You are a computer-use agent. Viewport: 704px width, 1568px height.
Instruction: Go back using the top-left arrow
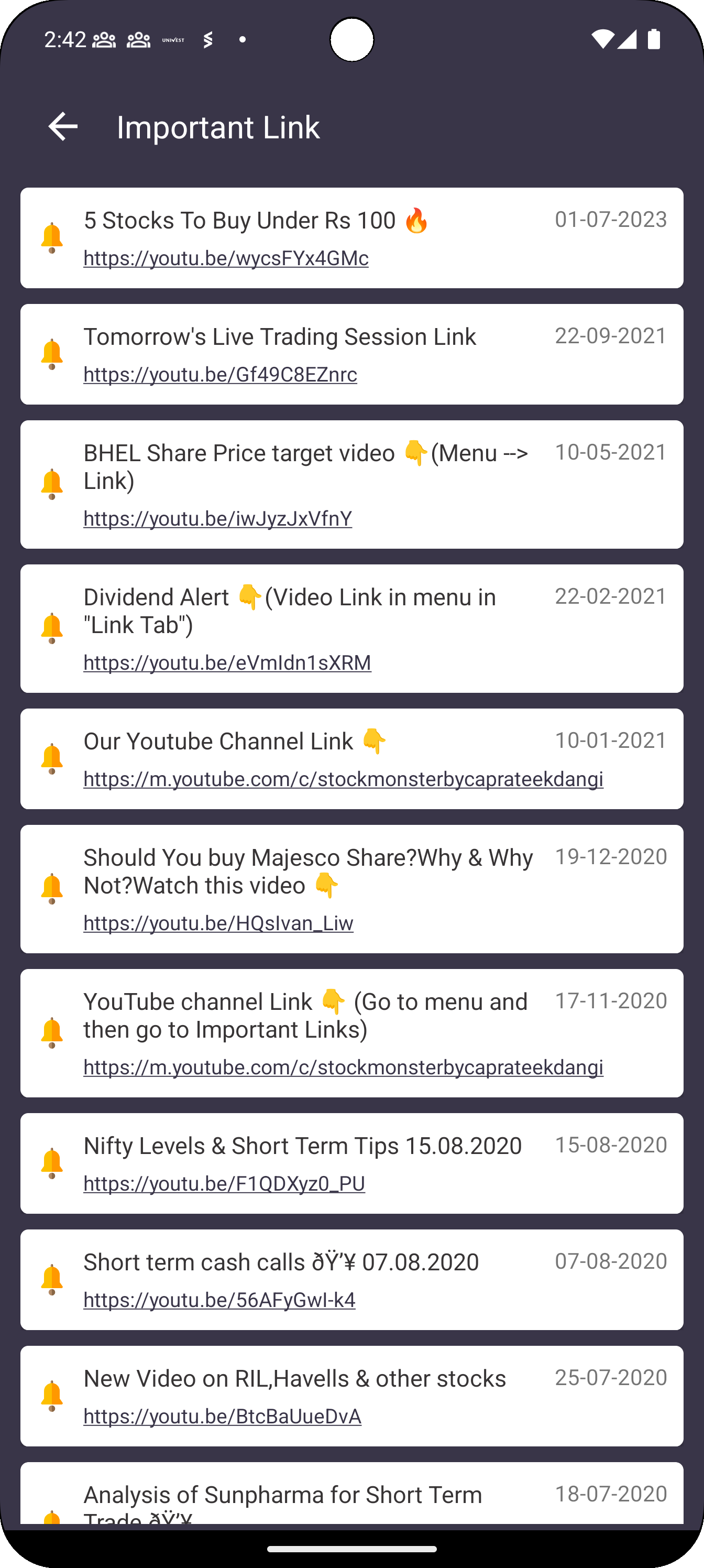tap(63, 127)
